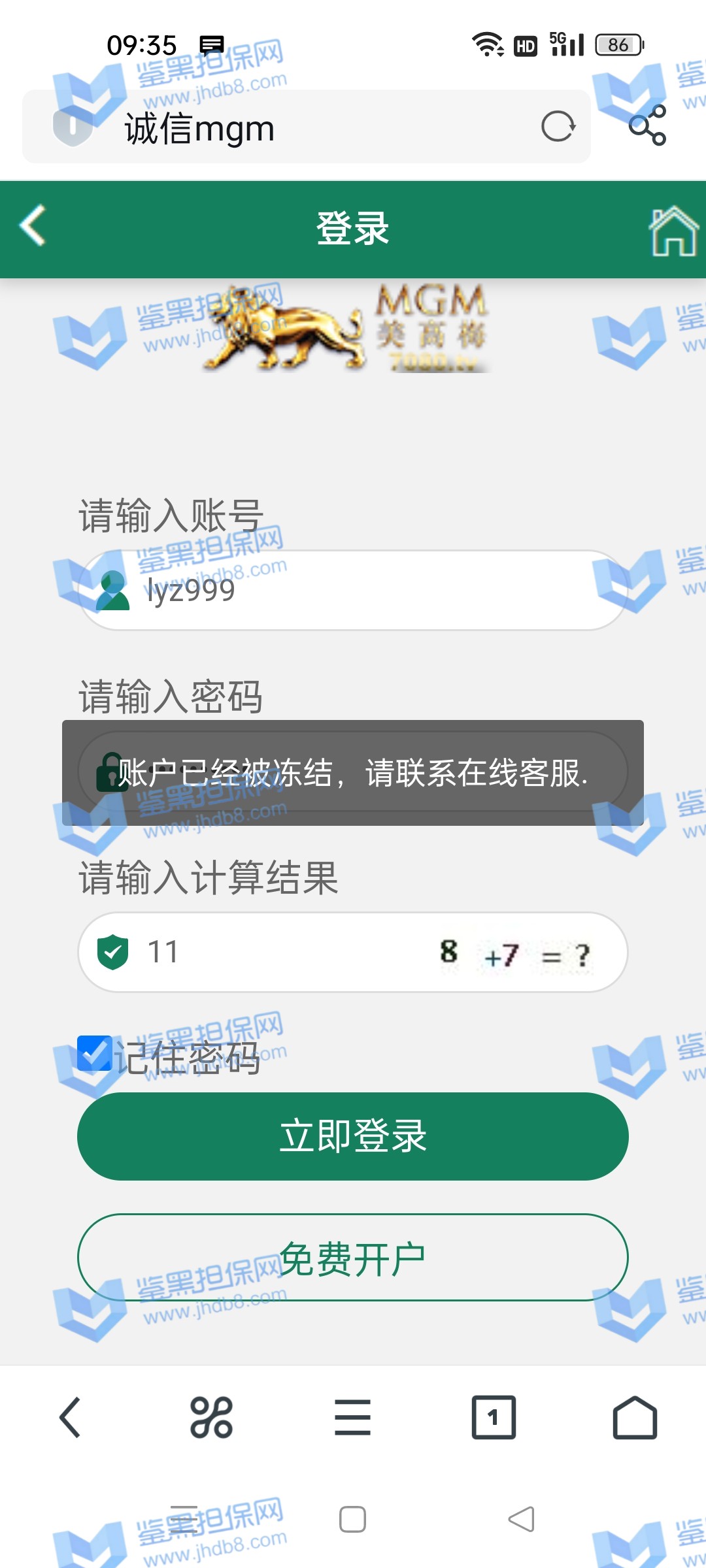Show open browser tabs
The width and height of the screenshot is (706, 1568).
494,1418
